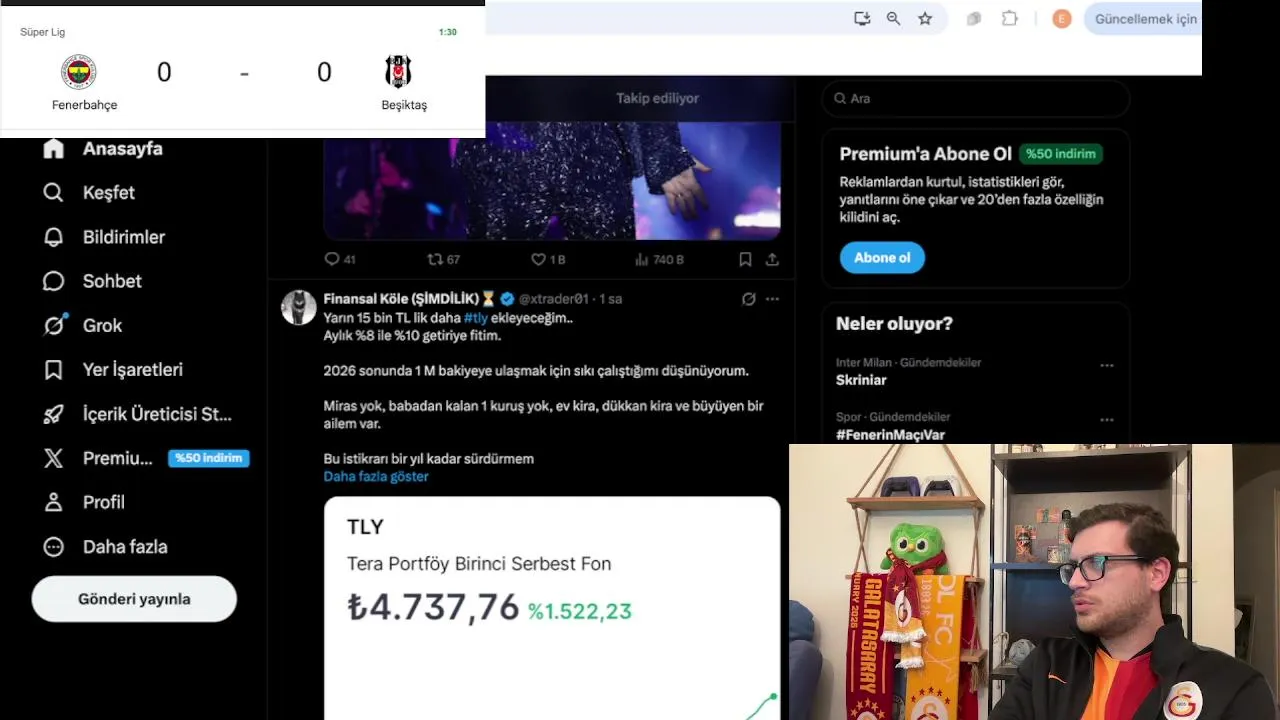Viewport: 1280px width, 720px height.
Task: Tap the Gönderi yayınla button
Action: (134, 599)
